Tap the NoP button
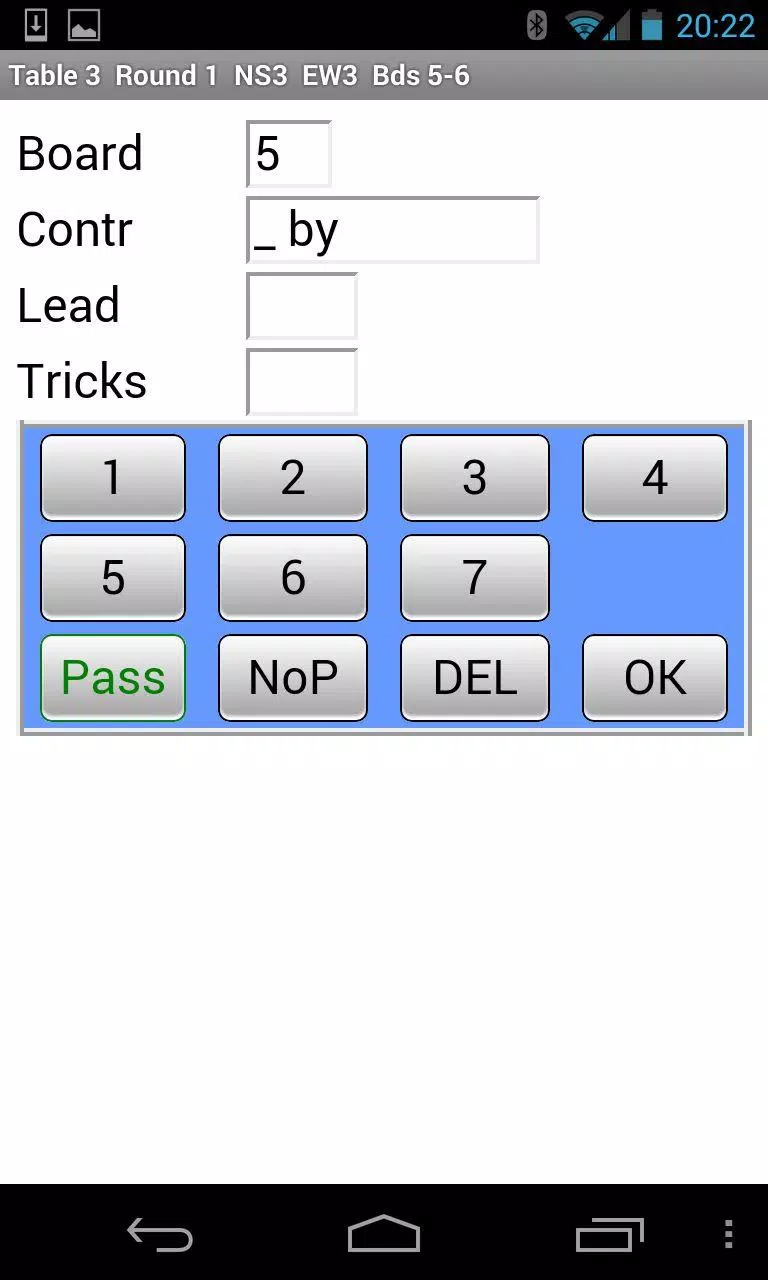This screenshot has width=768, height=1280. pos(293,678)
